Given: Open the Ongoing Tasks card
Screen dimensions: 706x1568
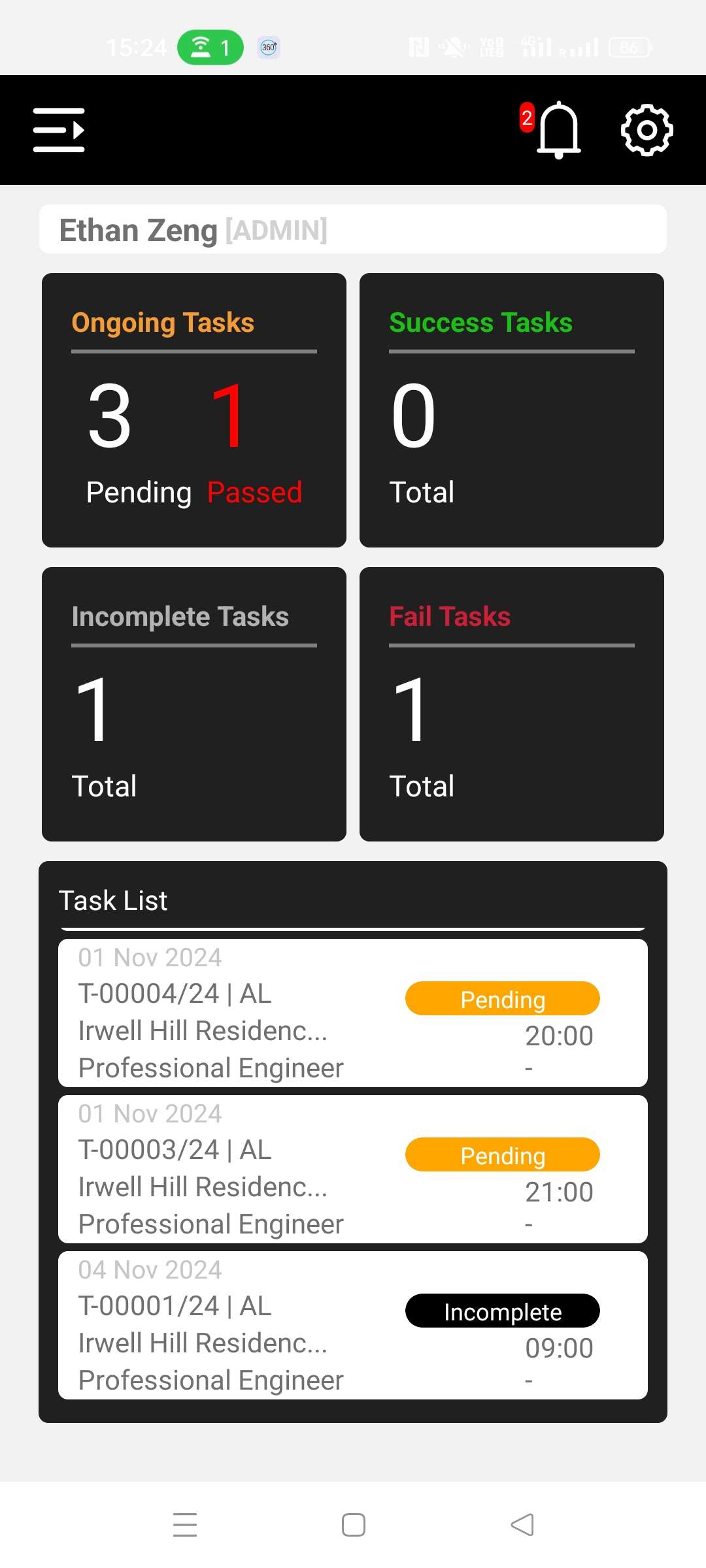Looking at the screenshot, I should [194, 410].
